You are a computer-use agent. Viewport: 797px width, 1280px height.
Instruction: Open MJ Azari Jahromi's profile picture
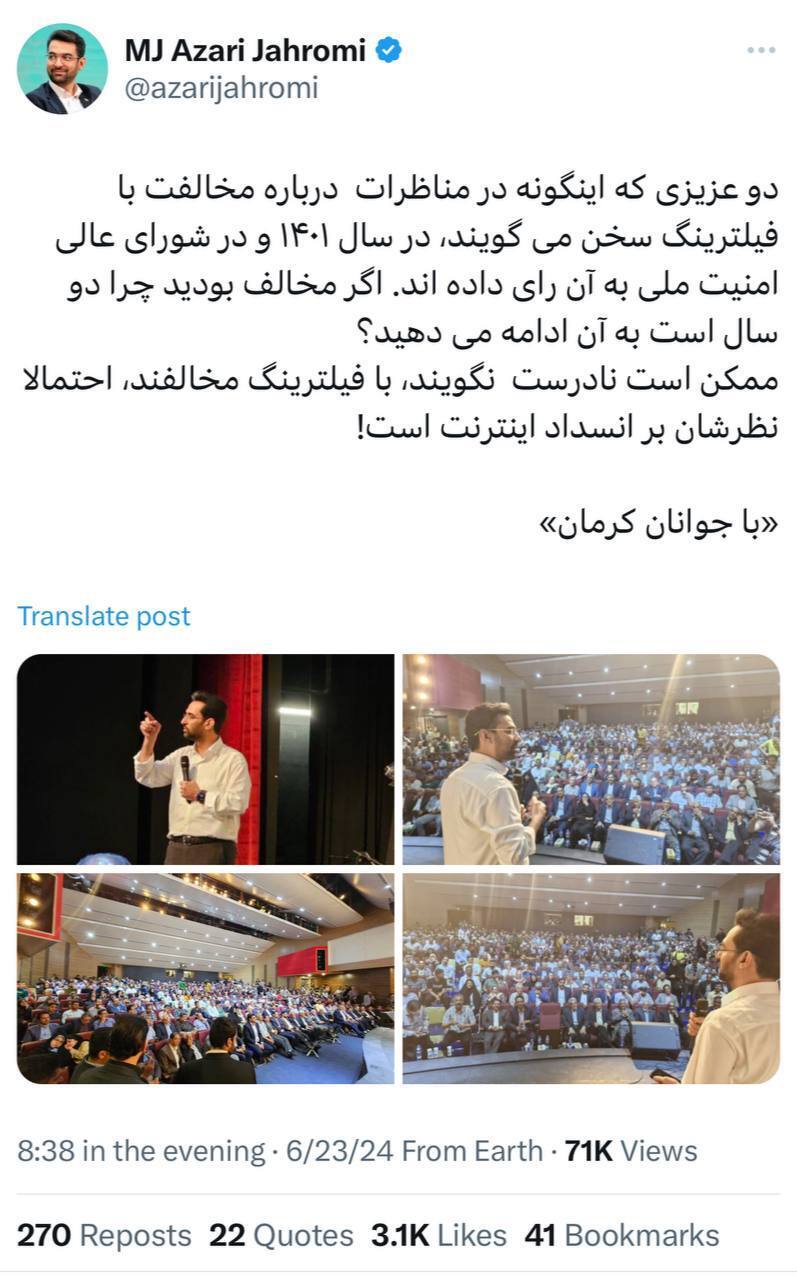(x=63, y=66)
